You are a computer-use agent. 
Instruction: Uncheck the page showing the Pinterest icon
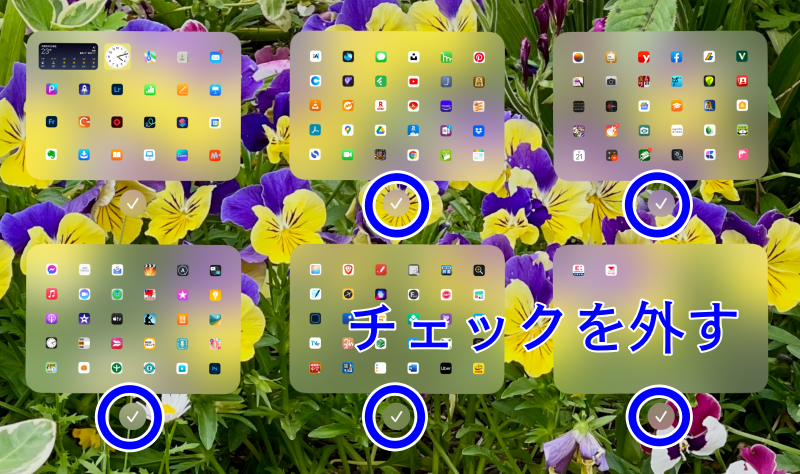[397, 203]
